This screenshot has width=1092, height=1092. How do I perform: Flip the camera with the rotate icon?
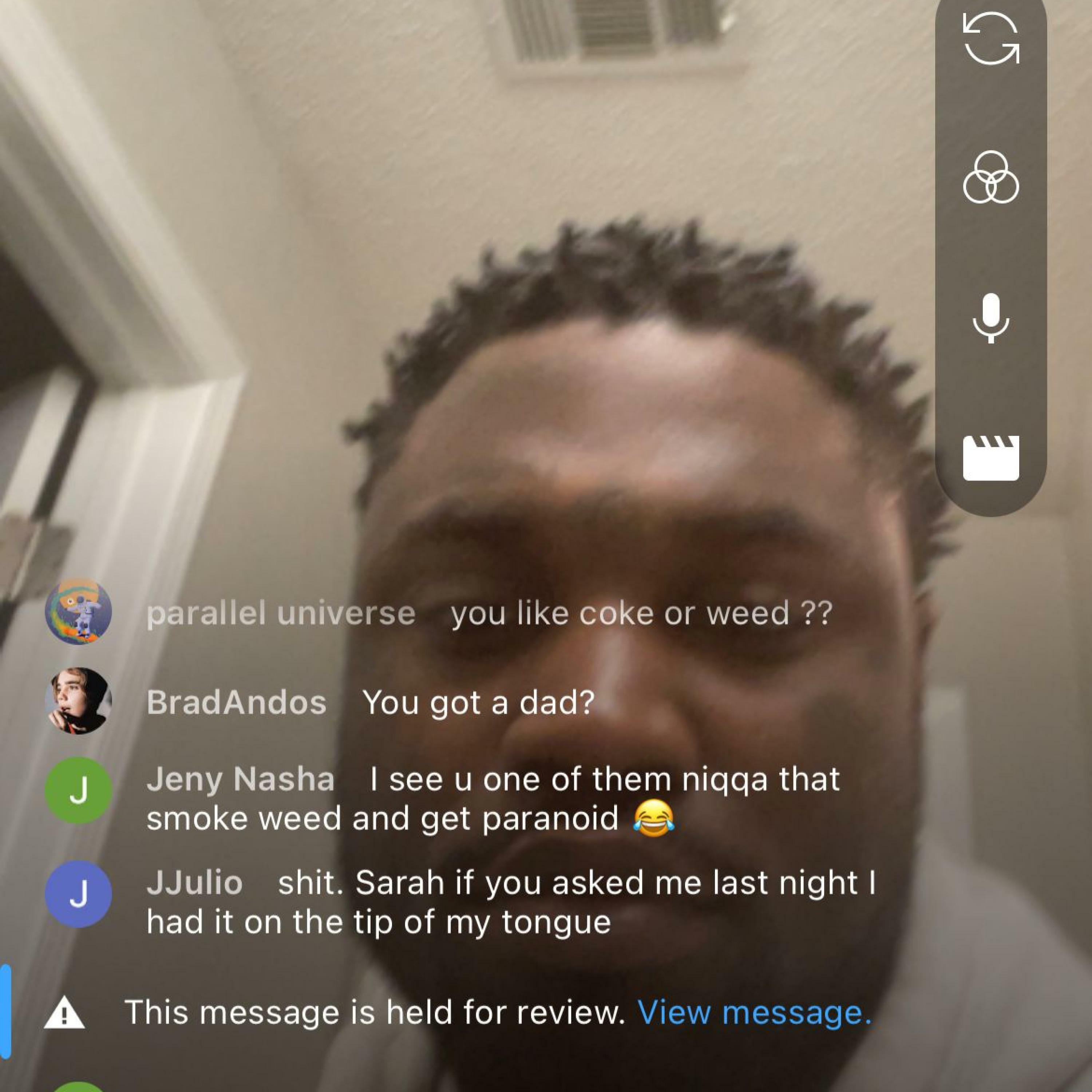(990, 39)
